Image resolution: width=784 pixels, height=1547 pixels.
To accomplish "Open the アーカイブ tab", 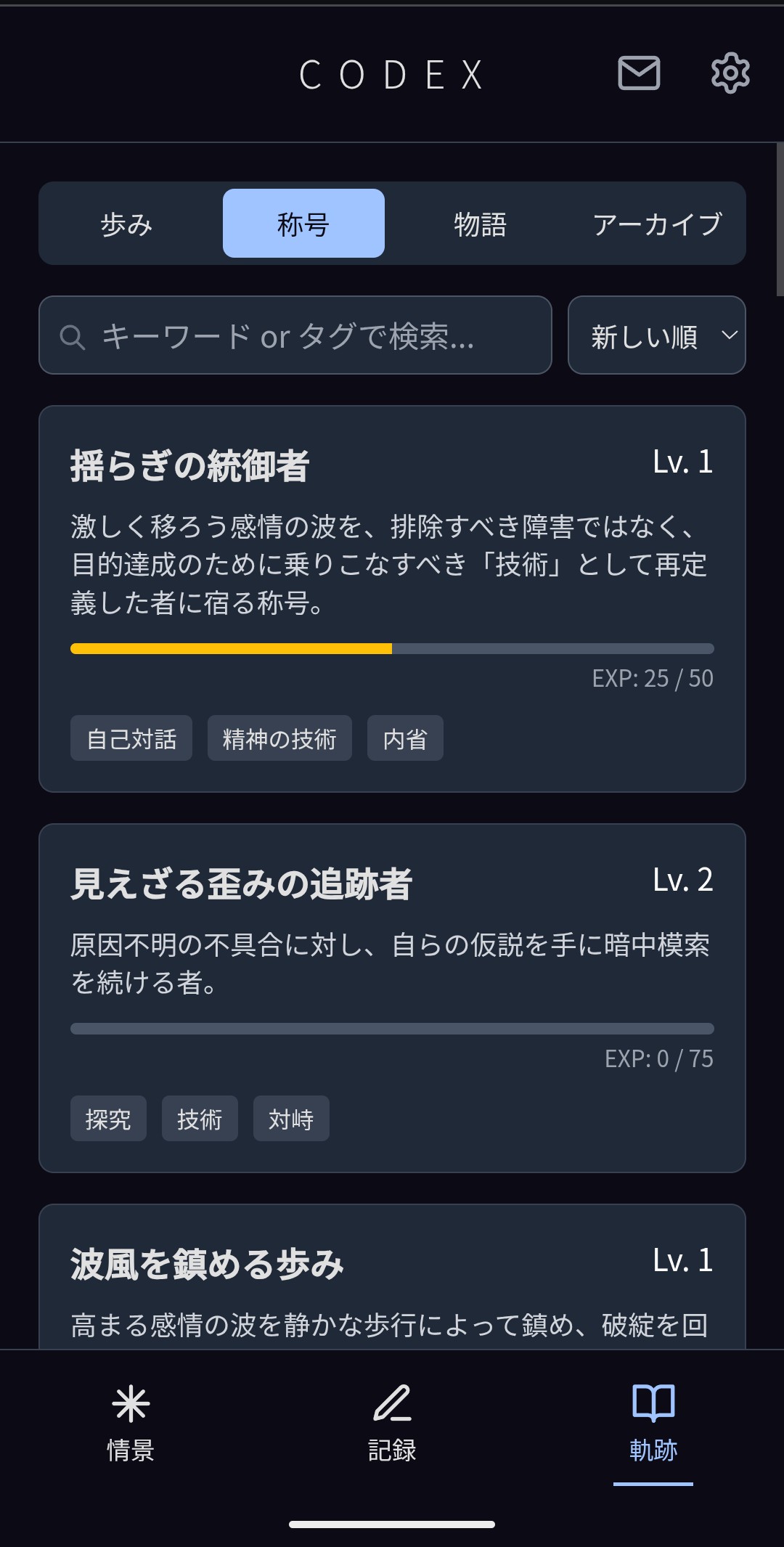I will click(657, 224).
